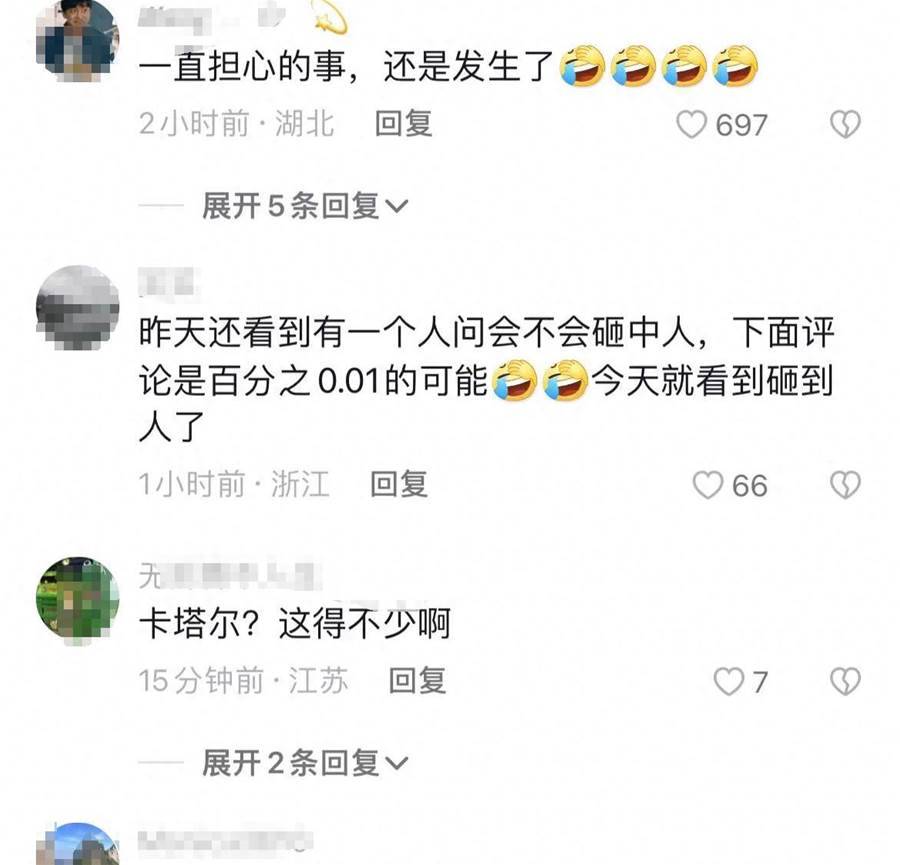The width and height of the screenshot is (900, 865).
Task: Reply (回复) to the Hubei (湖北) comment
Action: pyautogui.click(x=404, y=124)
